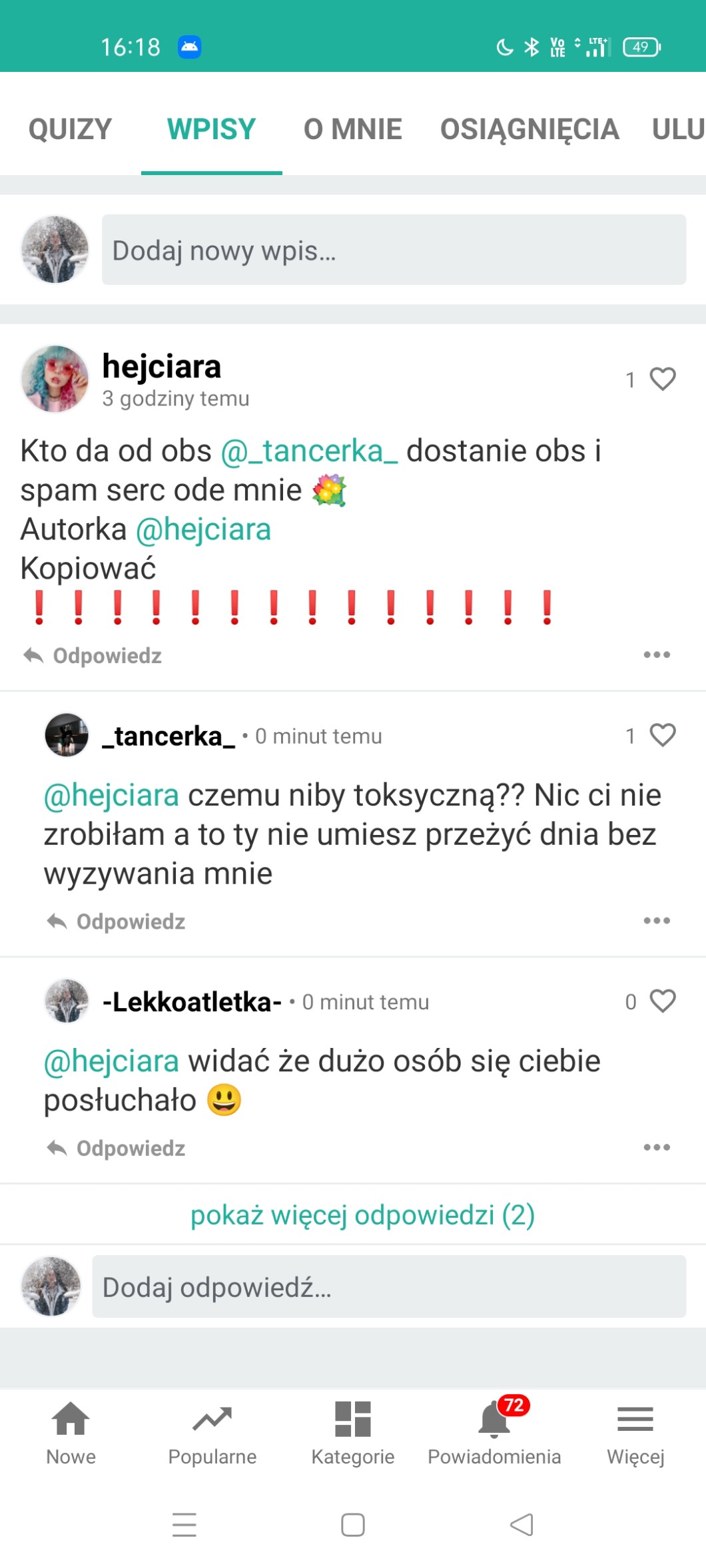This screenshot has height=1568, width=706.
Task: Expand 'pokaż więcej odpowiedzi (2)'
Action: coord(362,1215)
